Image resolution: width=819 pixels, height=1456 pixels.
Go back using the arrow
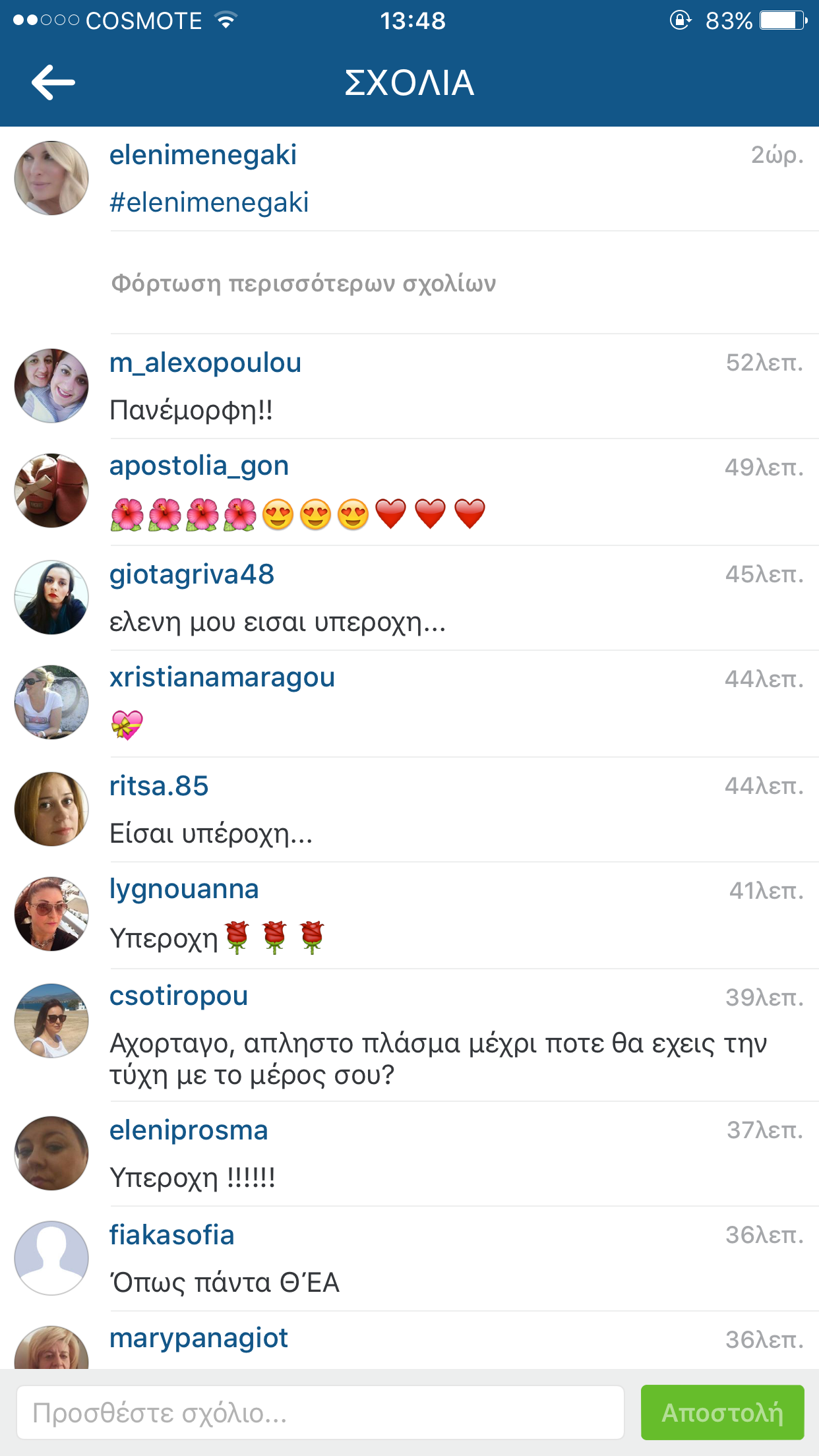[53, 82]
